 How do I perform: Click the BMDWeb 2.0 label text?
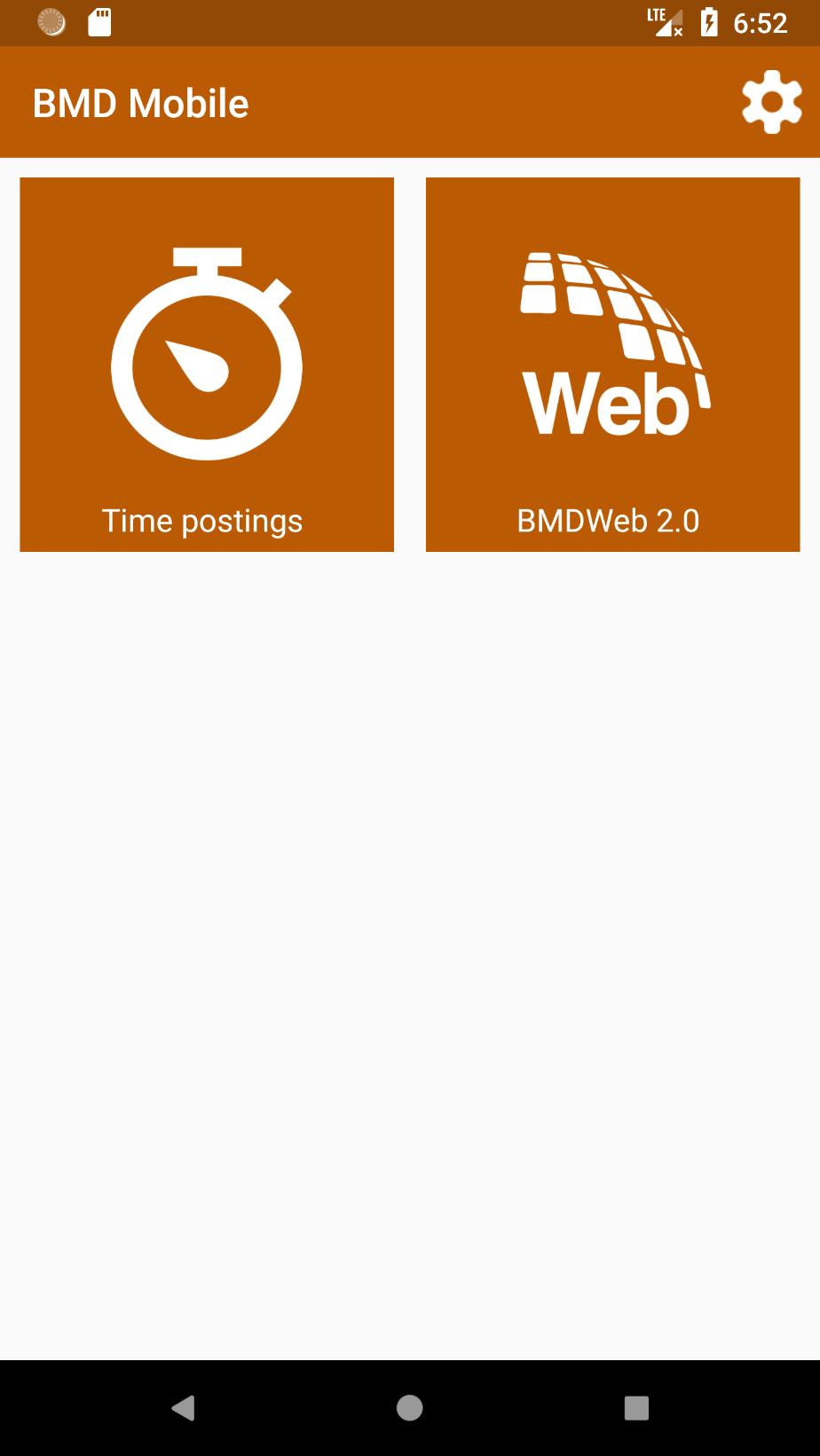pos(609,521)
